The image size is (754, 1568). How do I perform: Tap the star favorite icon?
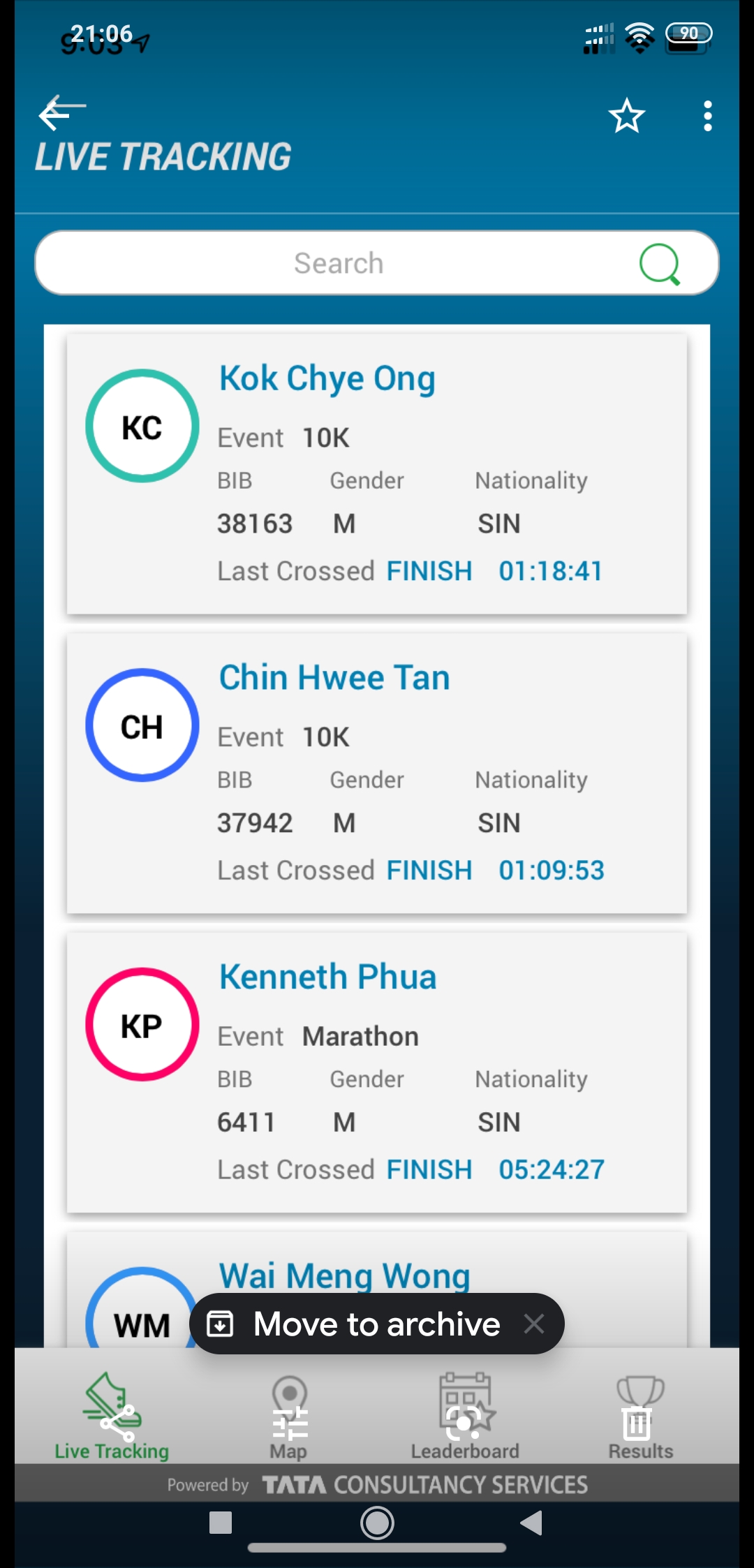click(x=626, y=116)
